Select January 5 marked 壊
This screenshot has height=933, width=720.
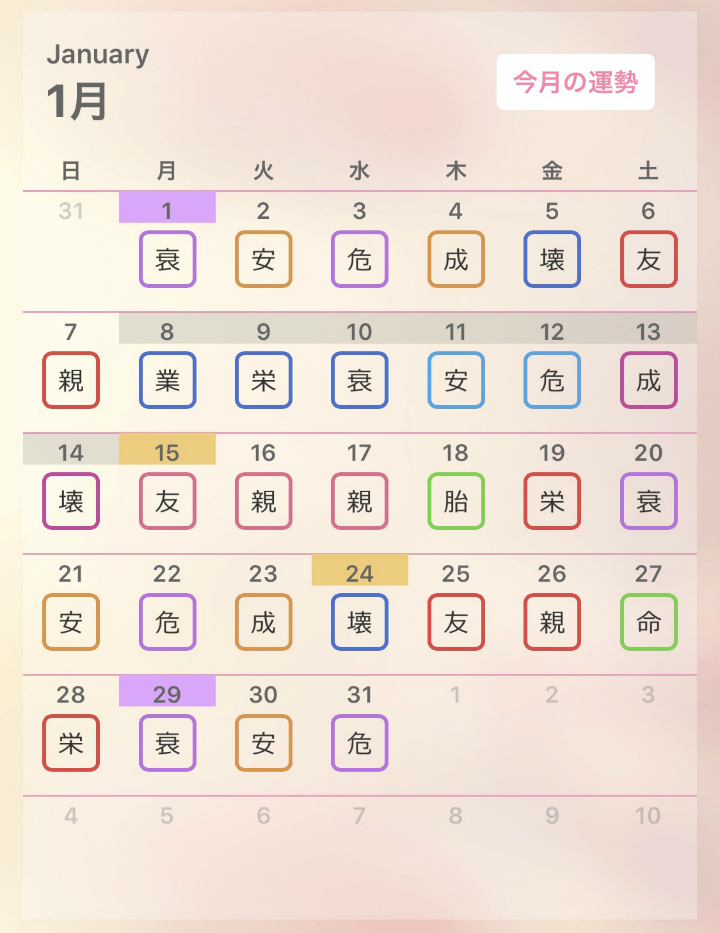coord(552,259)
